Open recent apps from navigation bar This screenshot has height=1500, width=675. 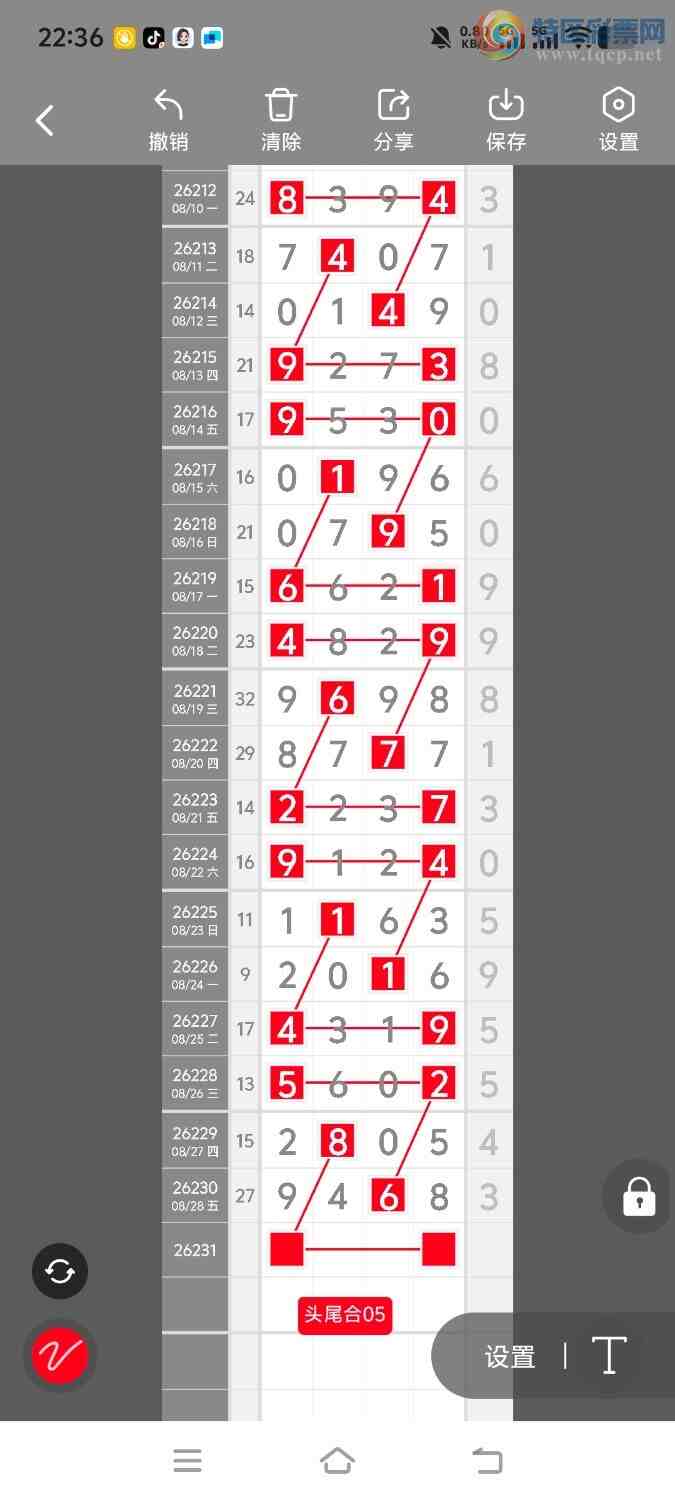coord(187,1461)
